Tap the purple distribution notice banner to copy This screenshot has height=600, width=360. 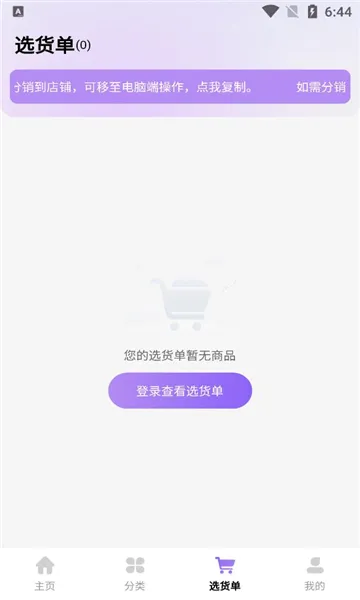(x=180, y=87)
